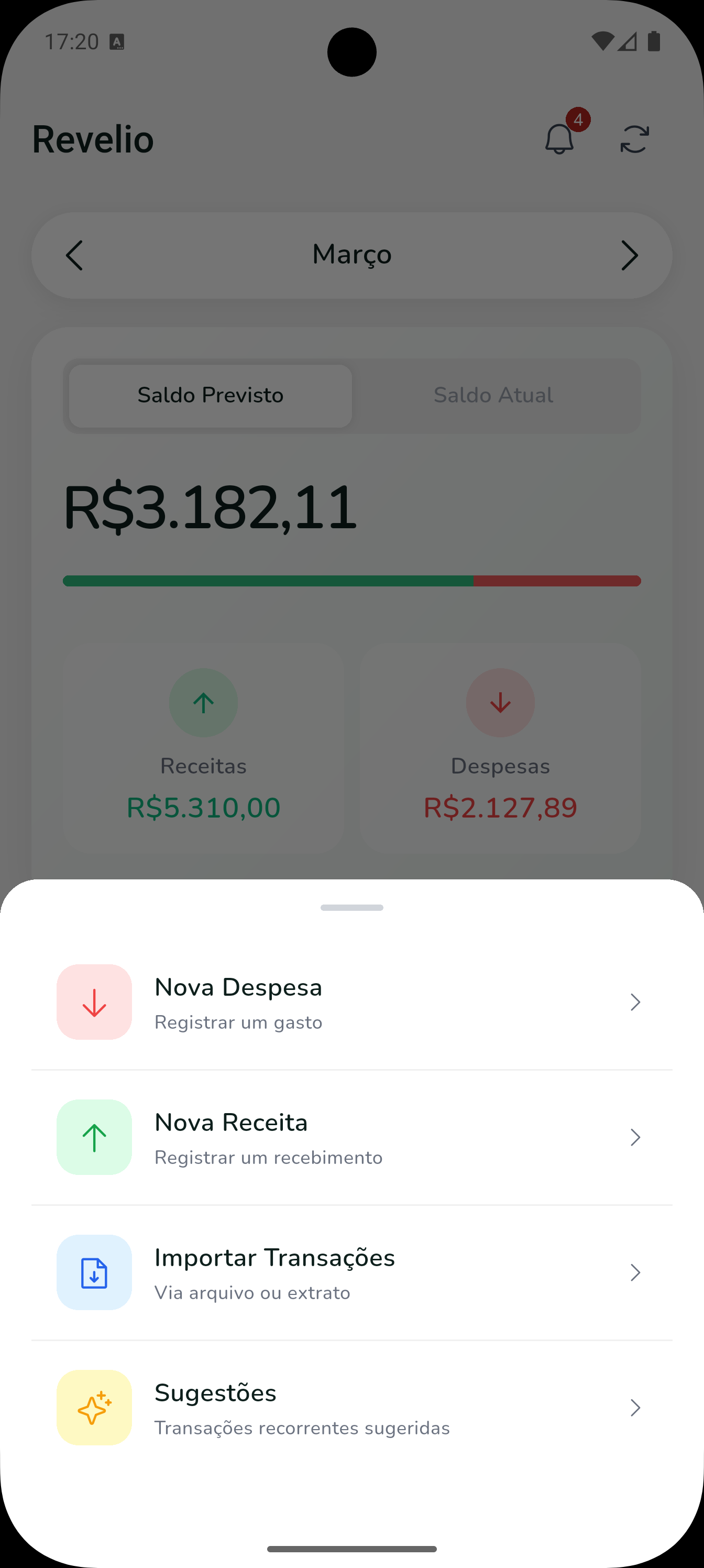Go to next month with right chevron

point(630,255)
